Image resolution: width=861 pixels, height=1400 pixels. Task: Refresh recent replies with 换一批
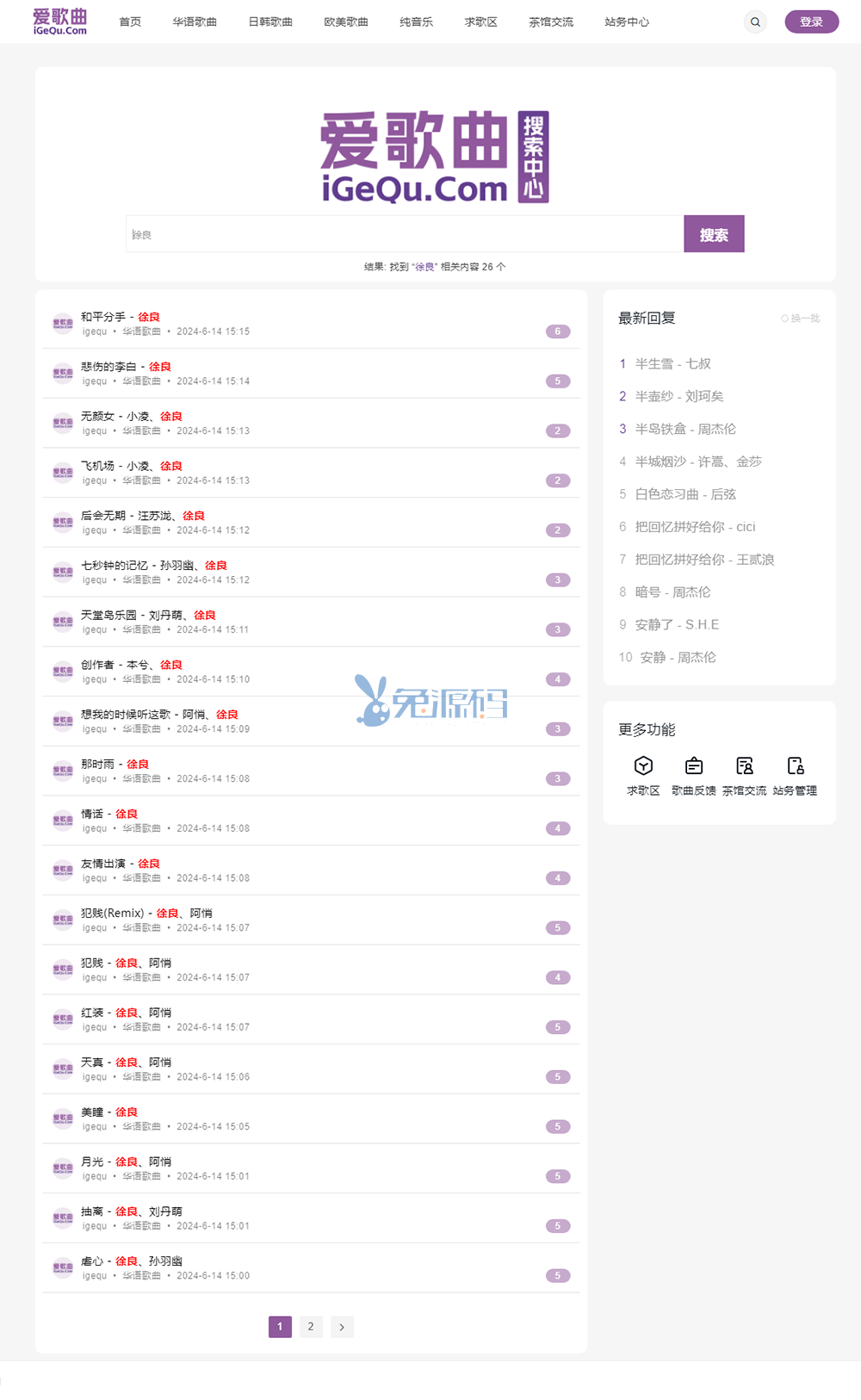click(x=801, y=319)
